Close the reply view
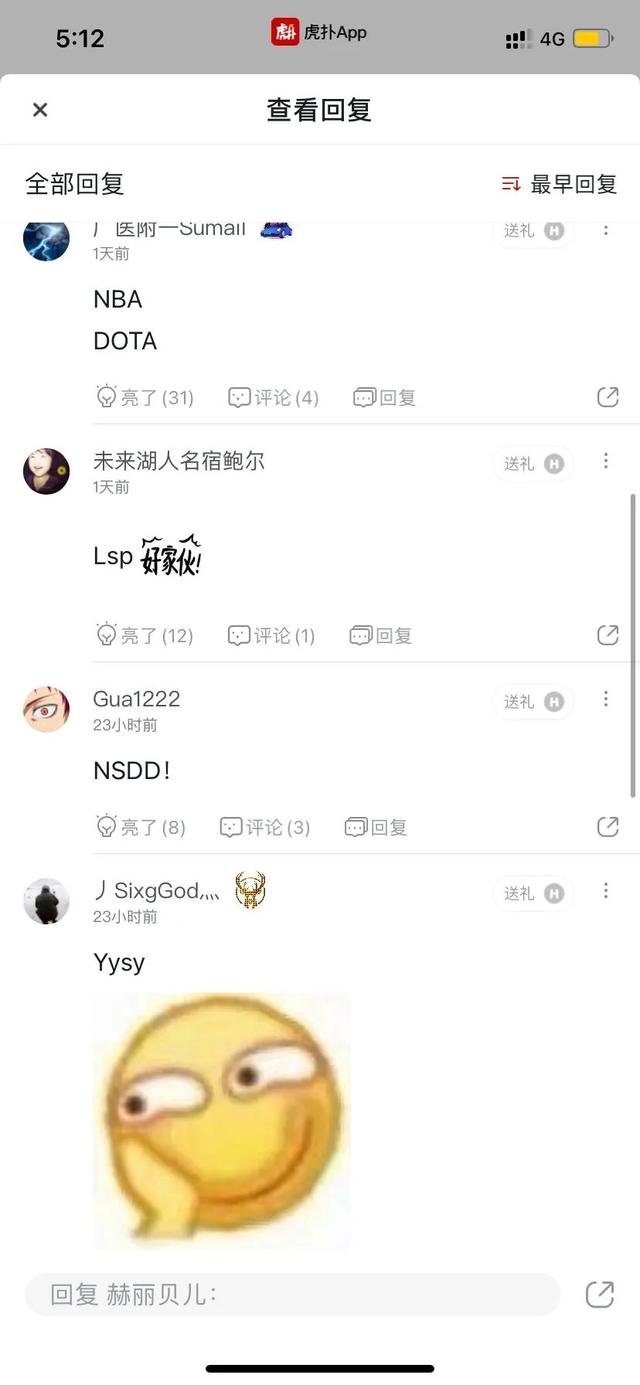This screenshot has height=1385, width=640. (40, 110)
